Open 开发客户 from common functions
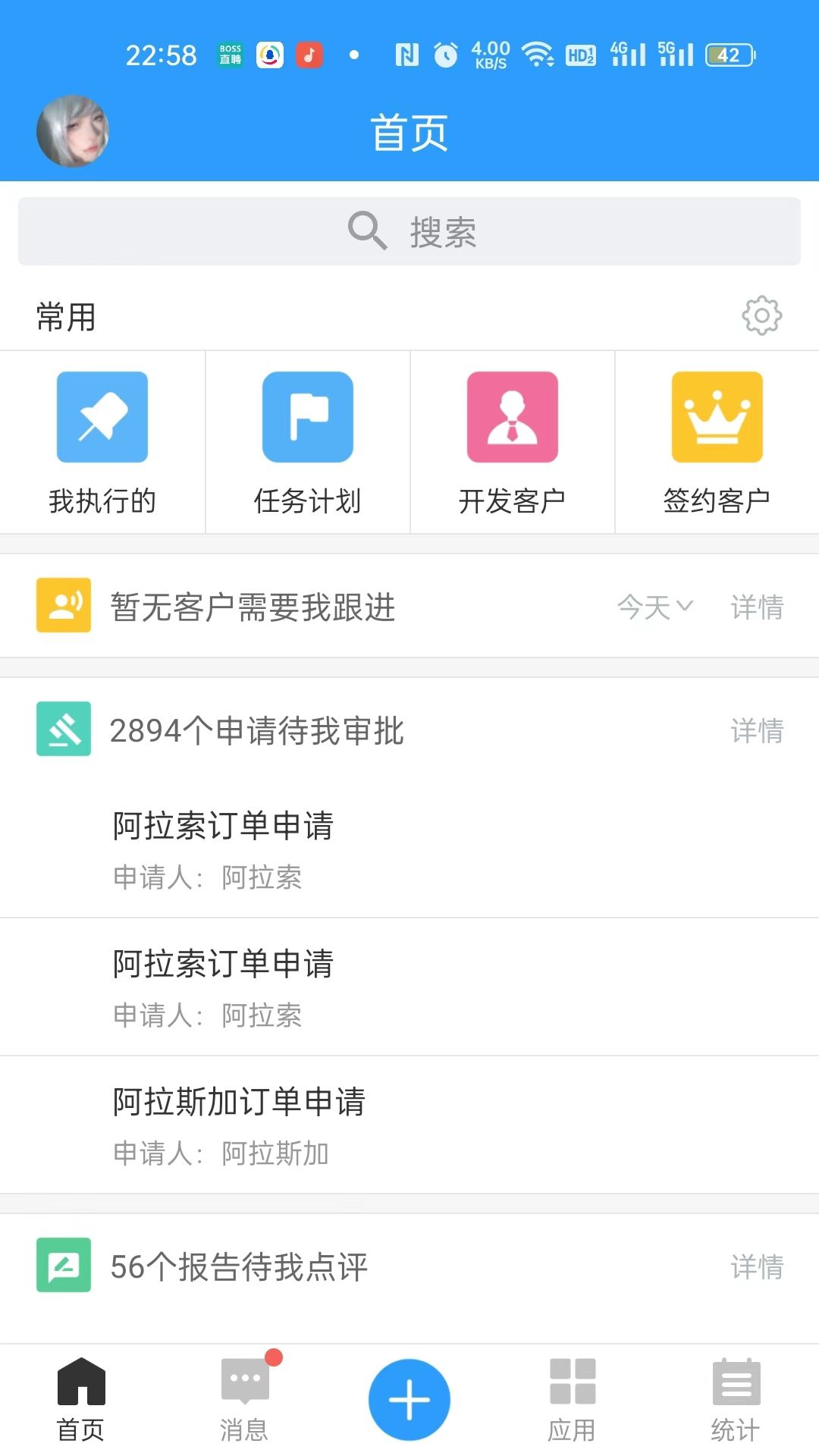Image resolution: width=819 pixels, height=1456 pixels. pos(512,417)
